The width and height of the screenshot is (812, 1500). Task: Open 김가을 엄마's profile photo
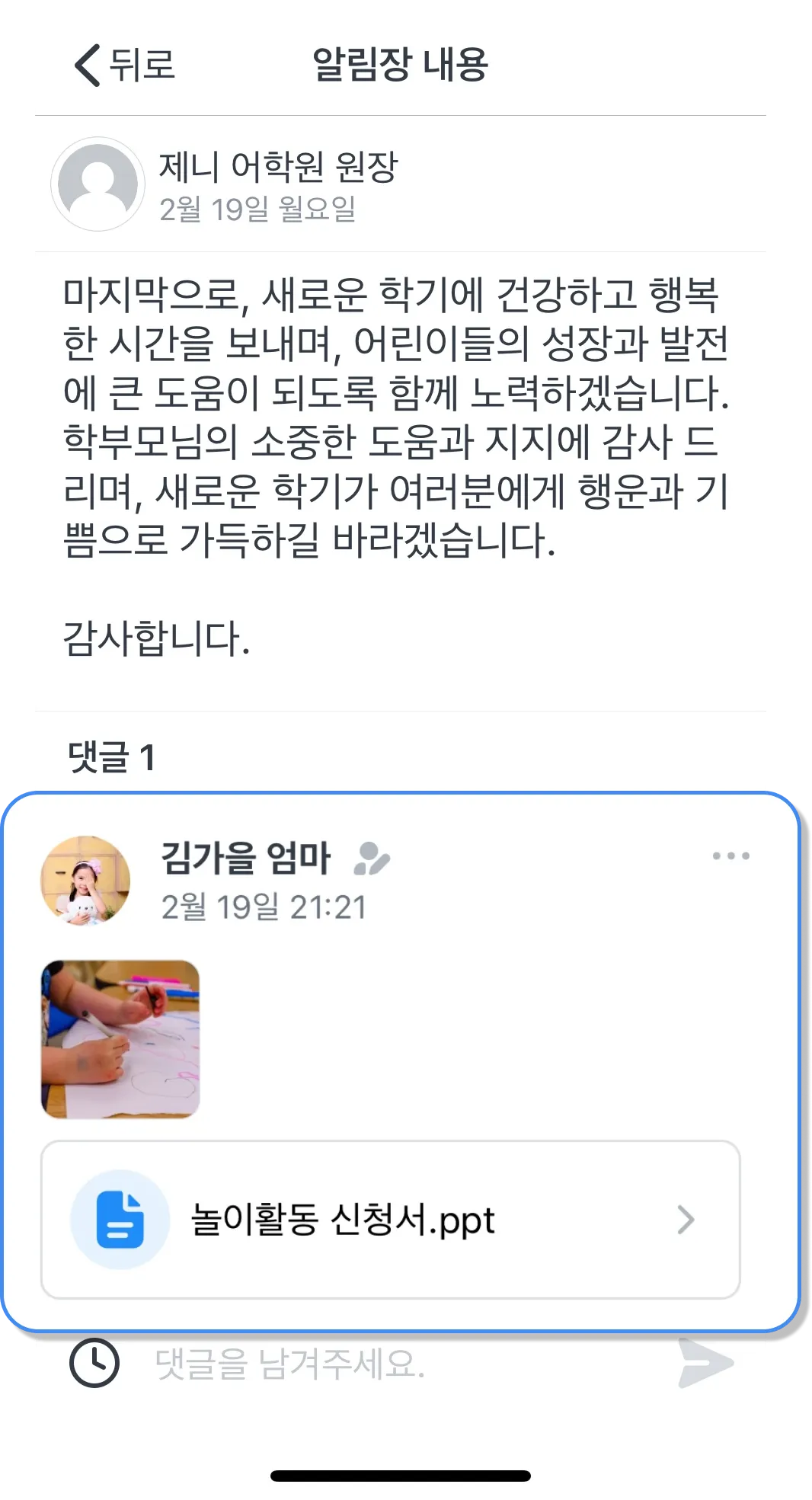tap(85, 880)
